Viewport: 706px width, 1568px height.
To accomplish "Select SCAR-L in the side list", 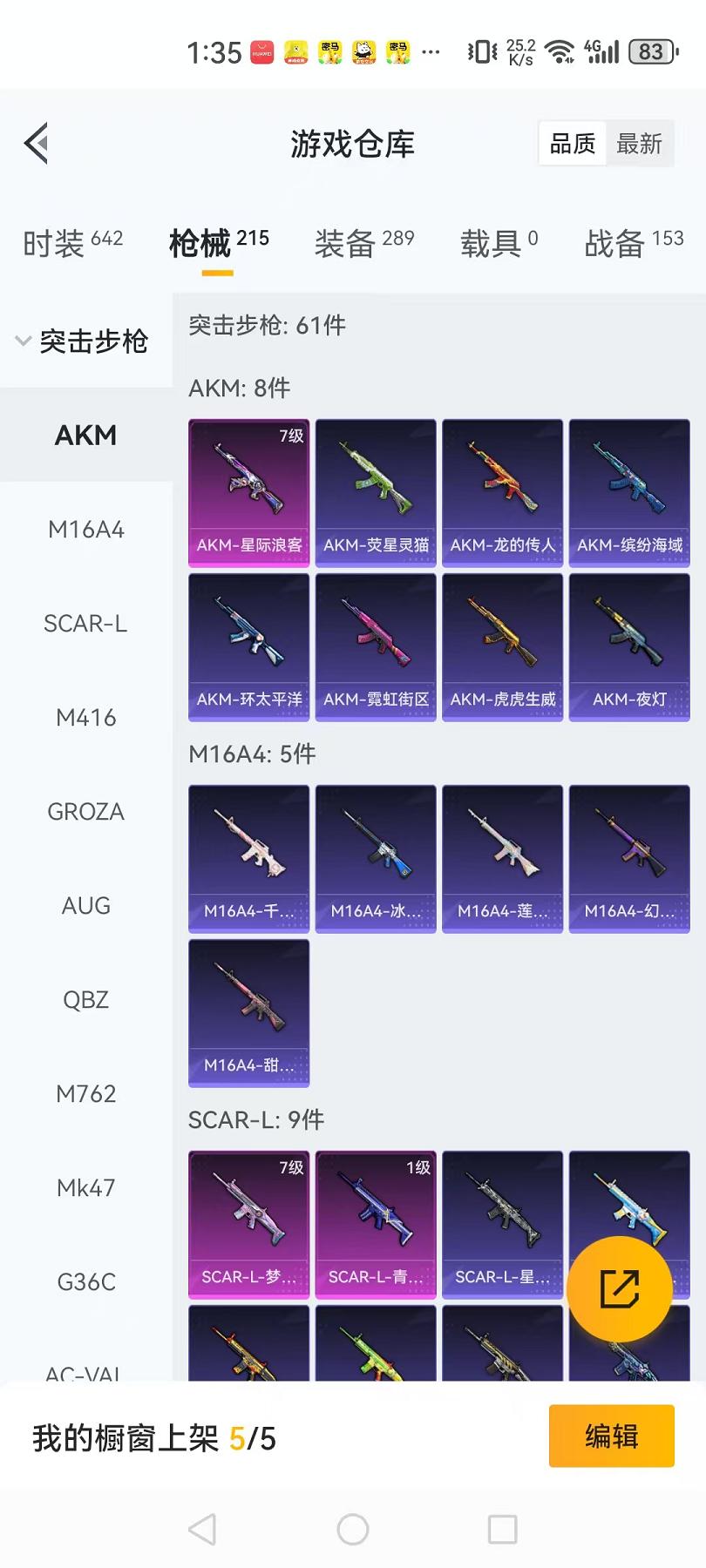I will (86, 624).
